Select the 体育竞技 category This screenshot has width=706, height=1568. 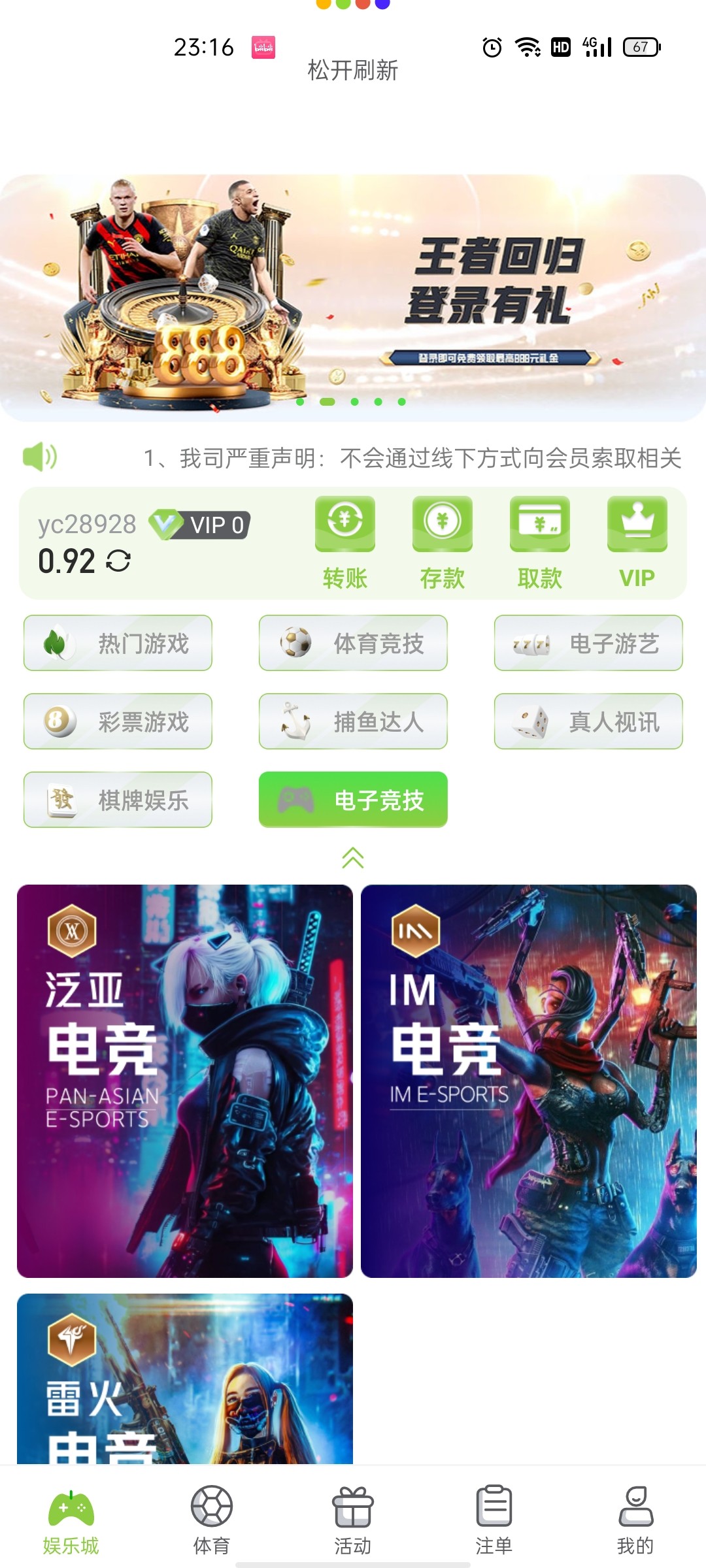point(353,643)
